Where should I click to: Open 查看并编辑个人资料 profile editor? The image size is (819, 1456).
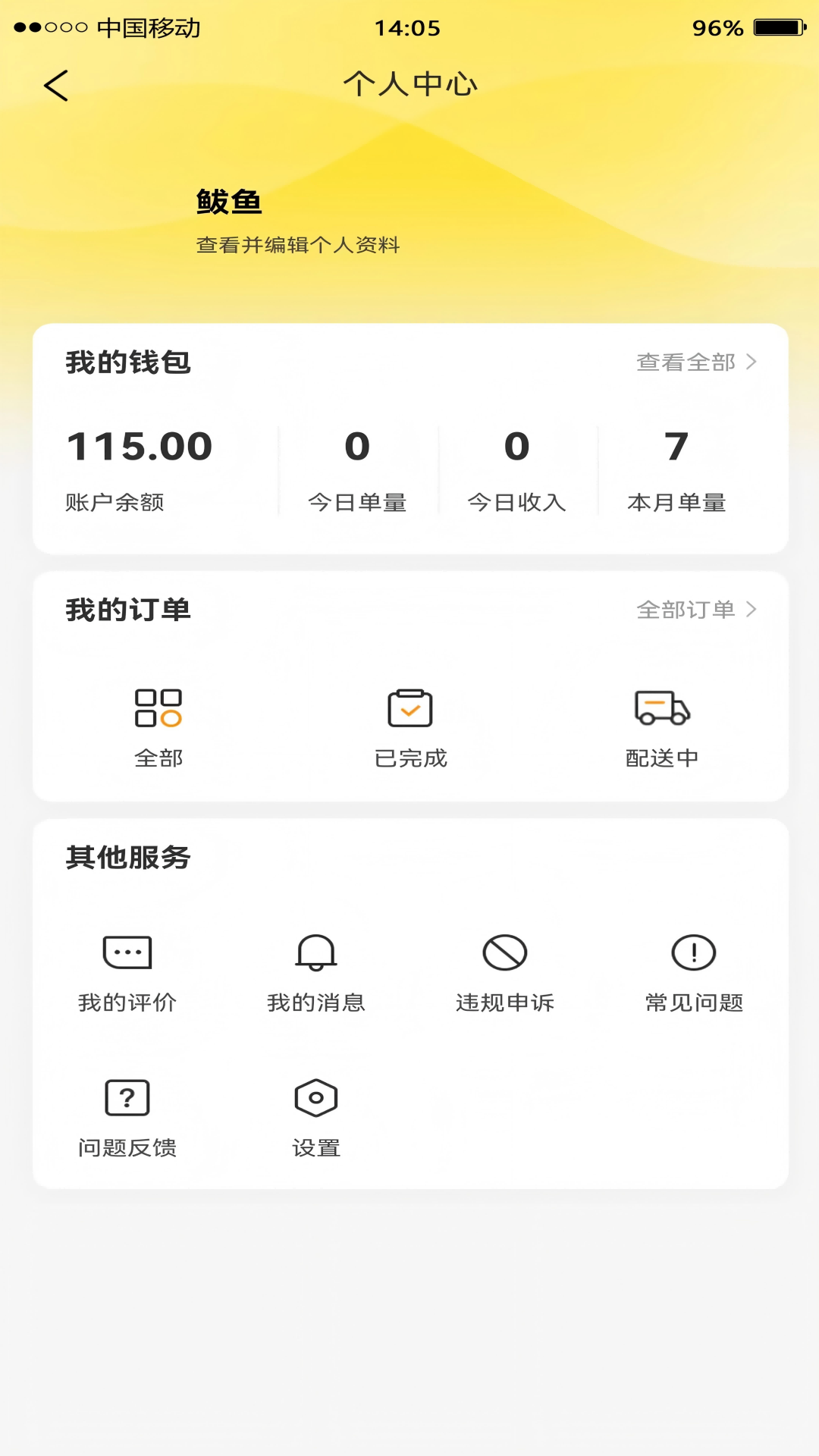(x=297, y=245)
